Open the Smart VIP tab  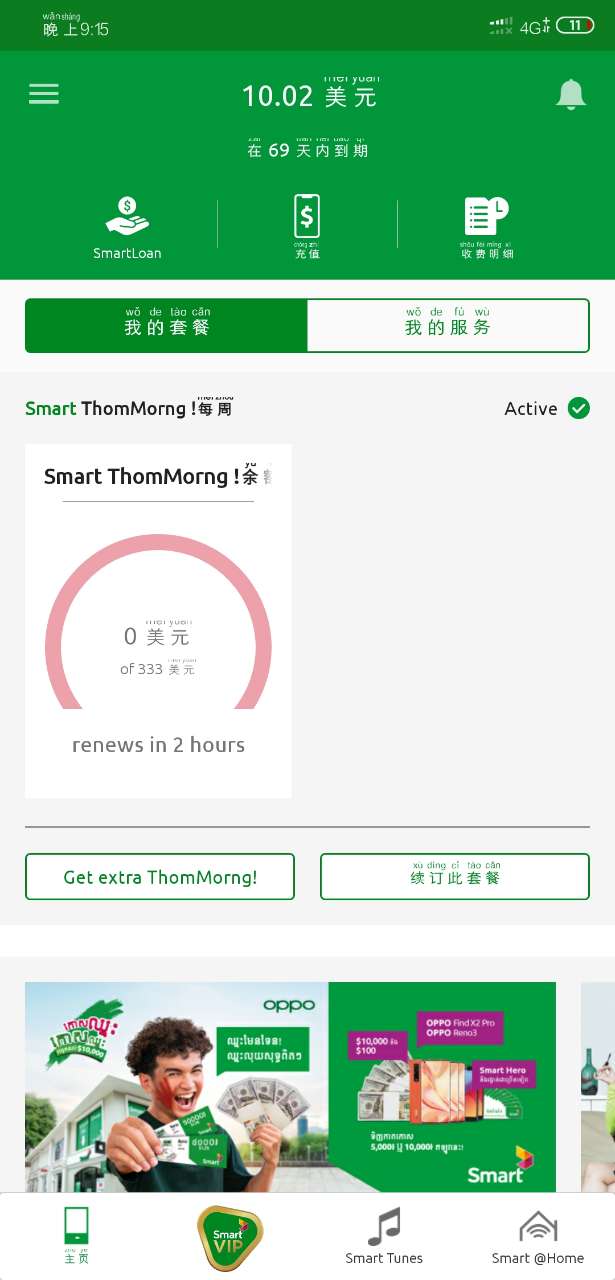click(230, 1236)
